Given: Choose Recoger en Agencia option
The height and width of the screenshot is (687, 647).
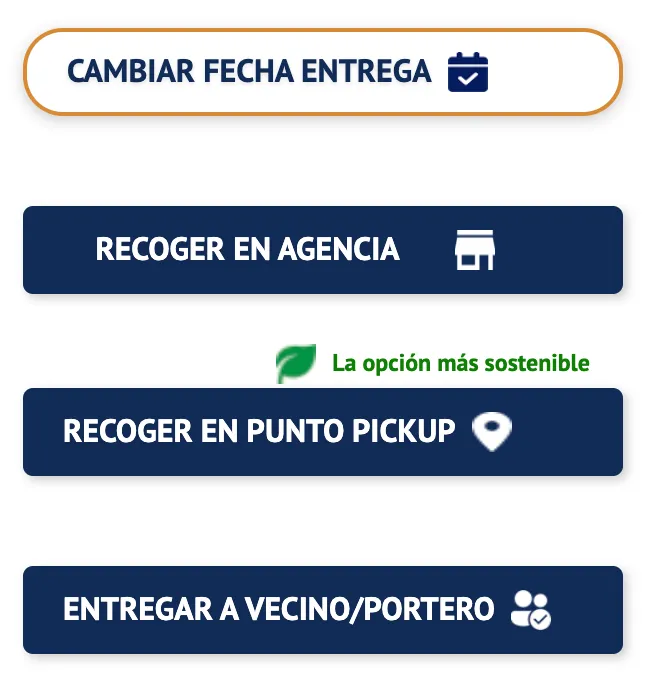Looking at the screenshot, I should pyautogui.click(x=322, y=250).
